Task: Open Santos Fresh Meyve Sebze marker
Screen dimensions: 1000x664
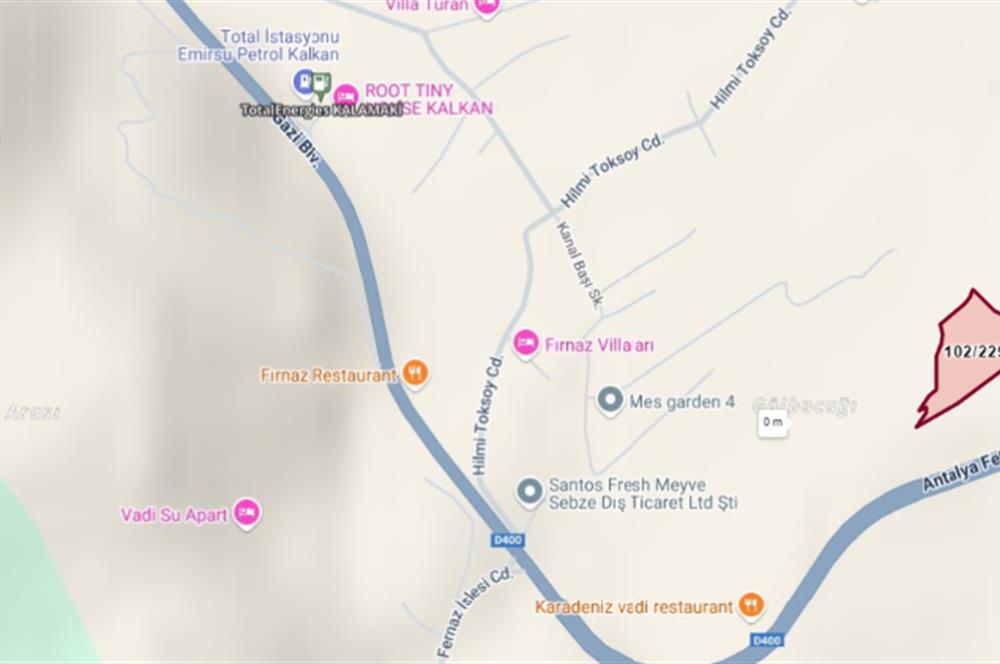Action: (529, 491)
